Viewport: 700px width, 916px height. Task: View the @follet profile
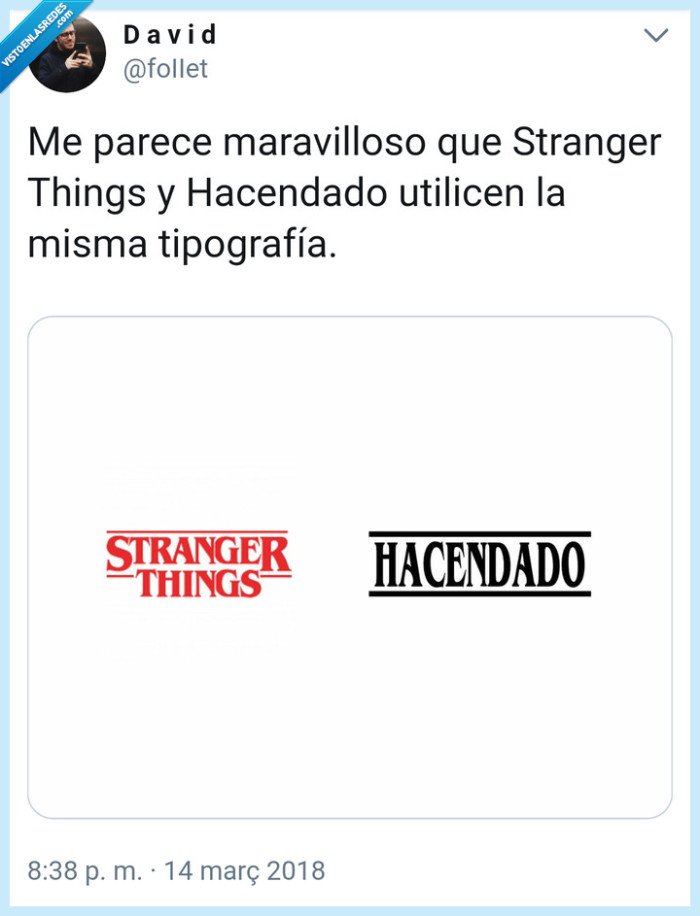click(x=165, y=70)
